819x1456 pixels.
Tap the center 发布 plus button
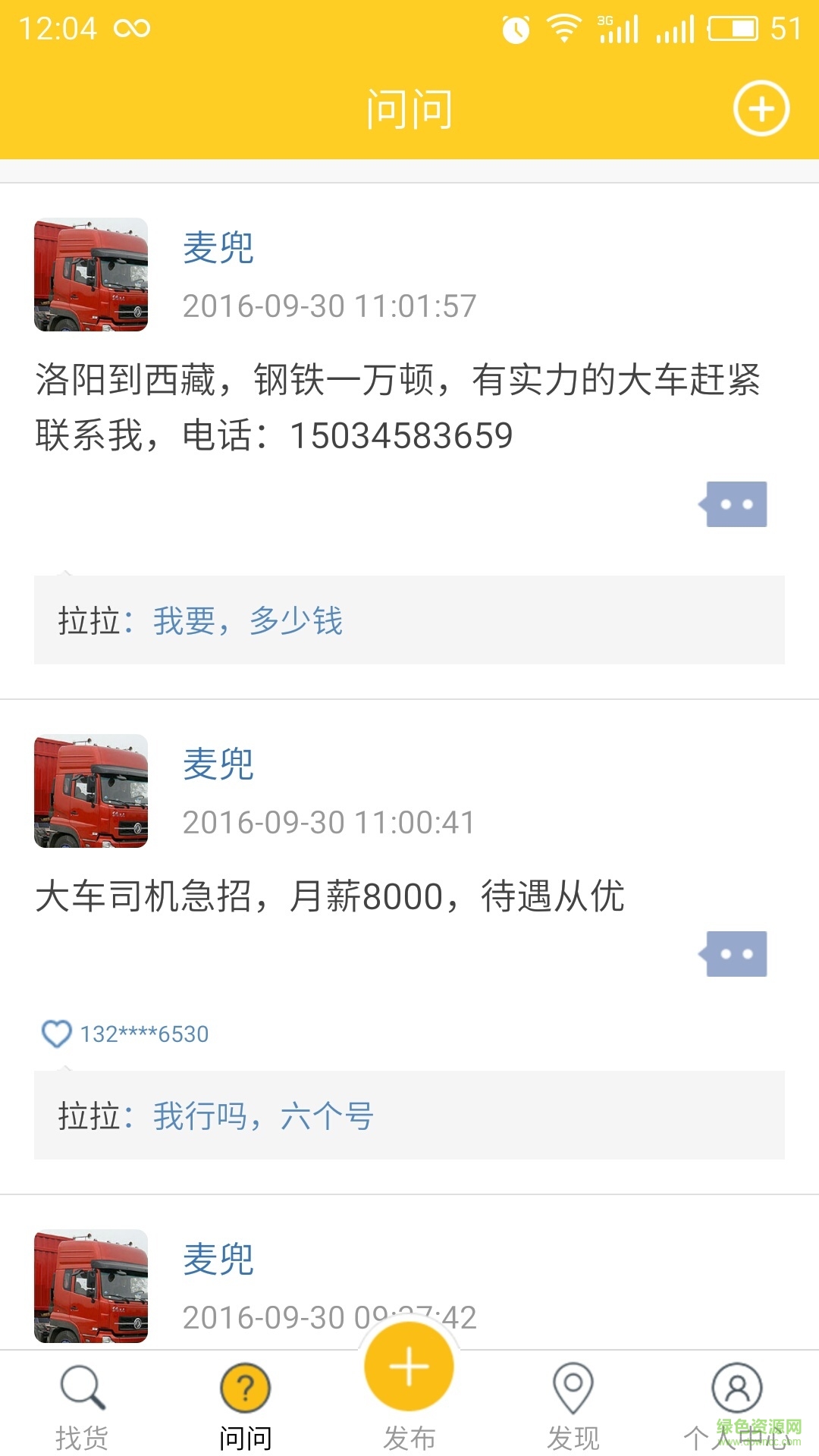tap(409, 1367)
